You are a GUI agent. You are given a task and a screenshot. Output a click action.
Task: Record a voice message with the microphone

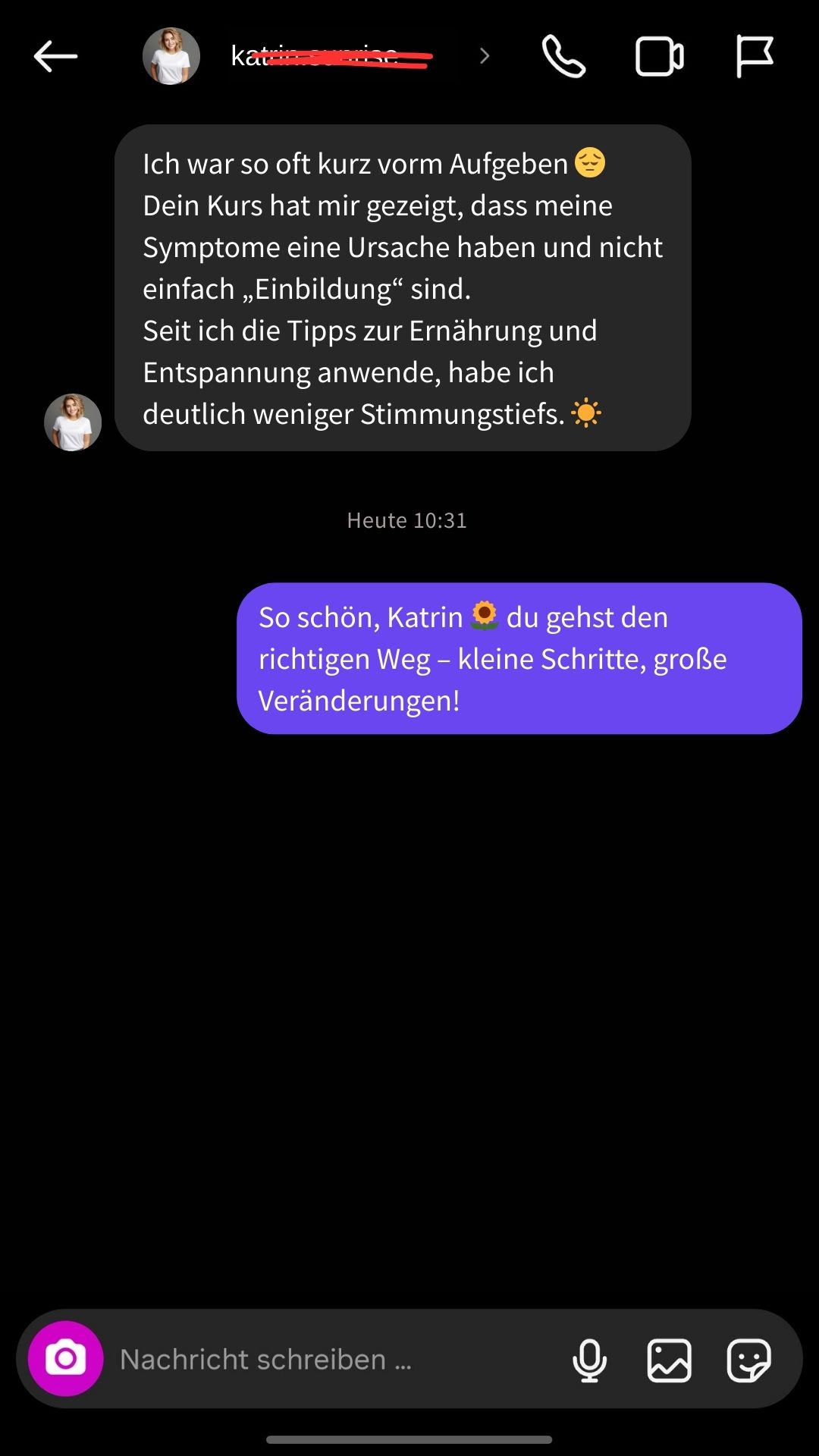589,1360
